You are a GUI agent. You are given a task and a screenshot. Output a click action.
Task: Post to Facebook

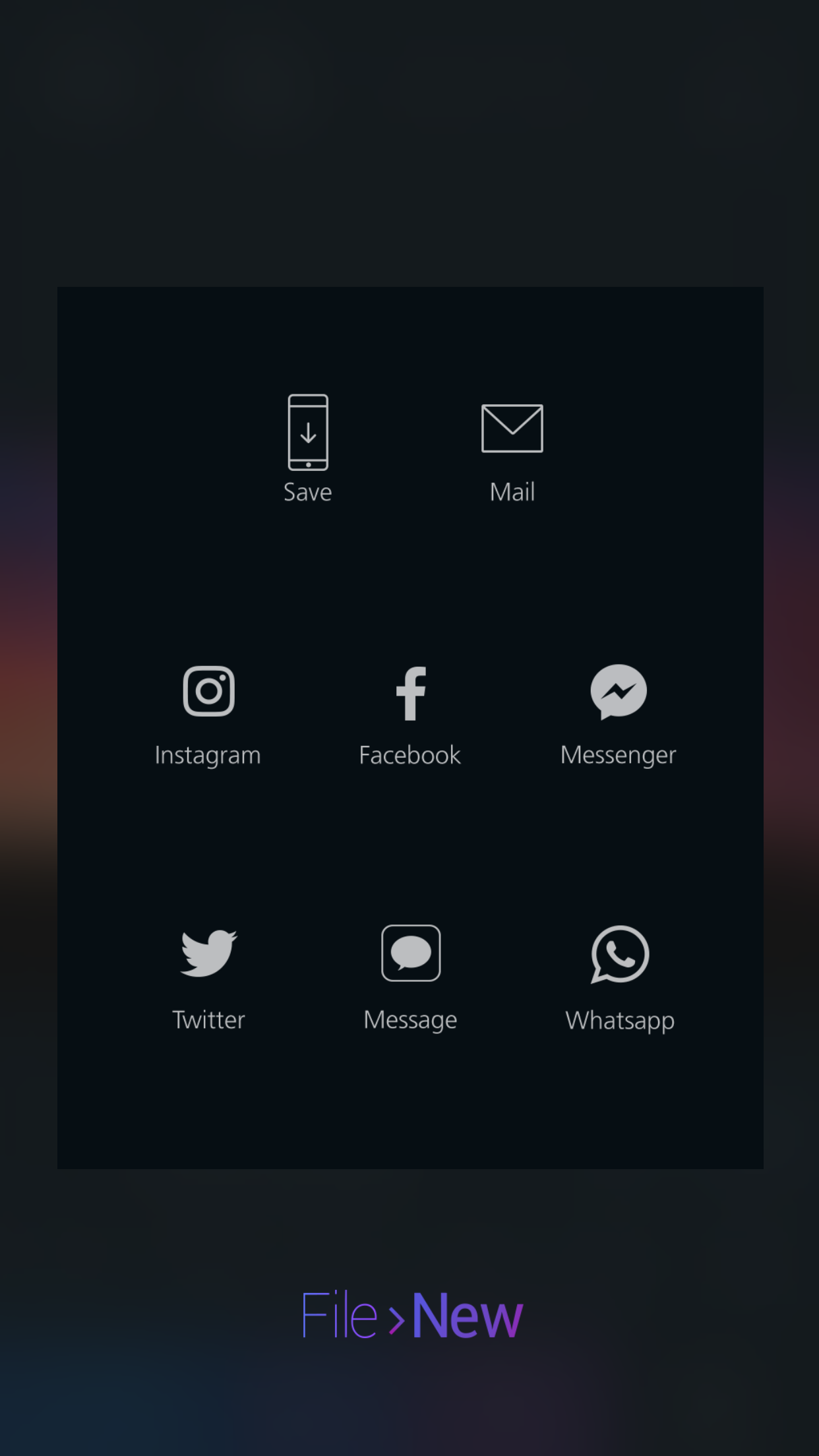click(410, 717)
